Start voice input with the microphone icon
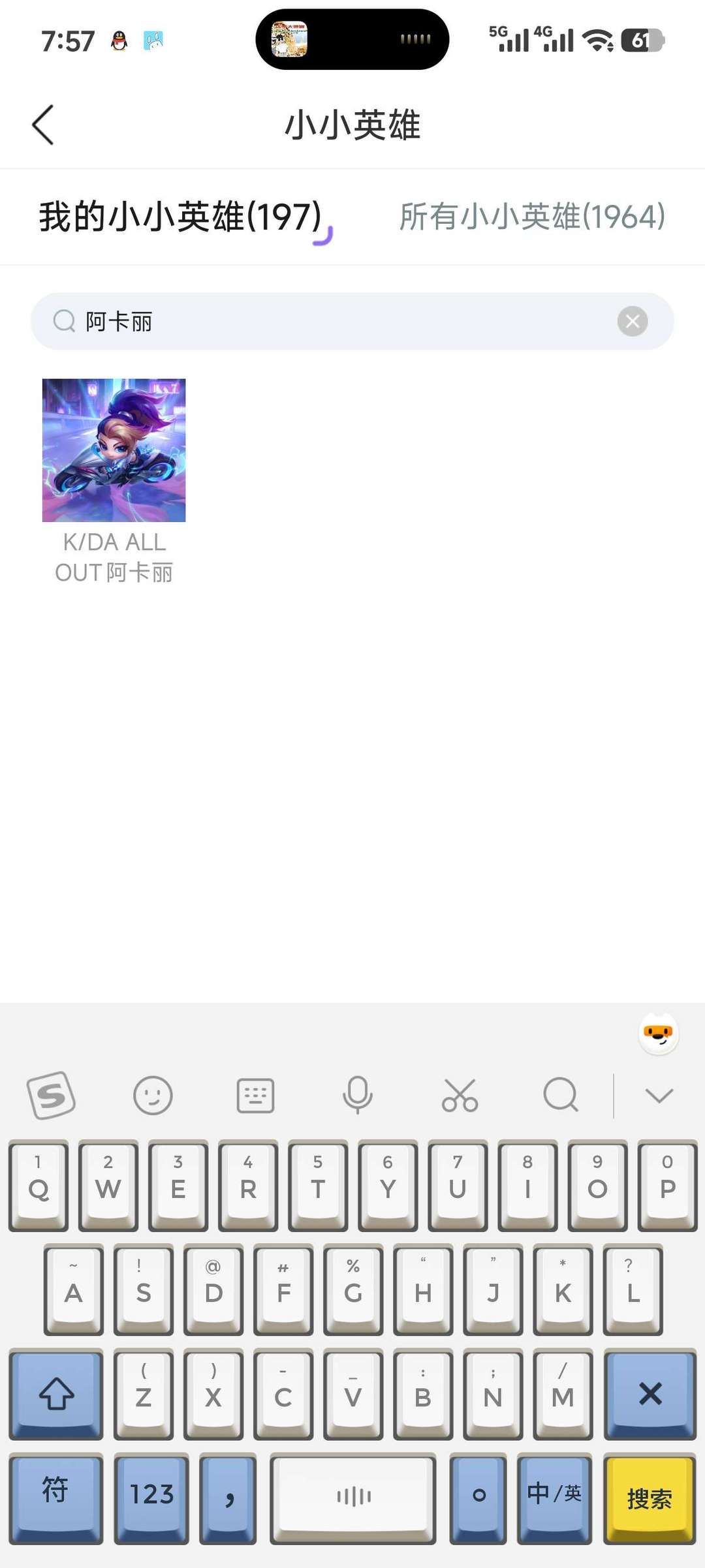This screenshot has width=705, height=1568. [x=358, y=1095]
